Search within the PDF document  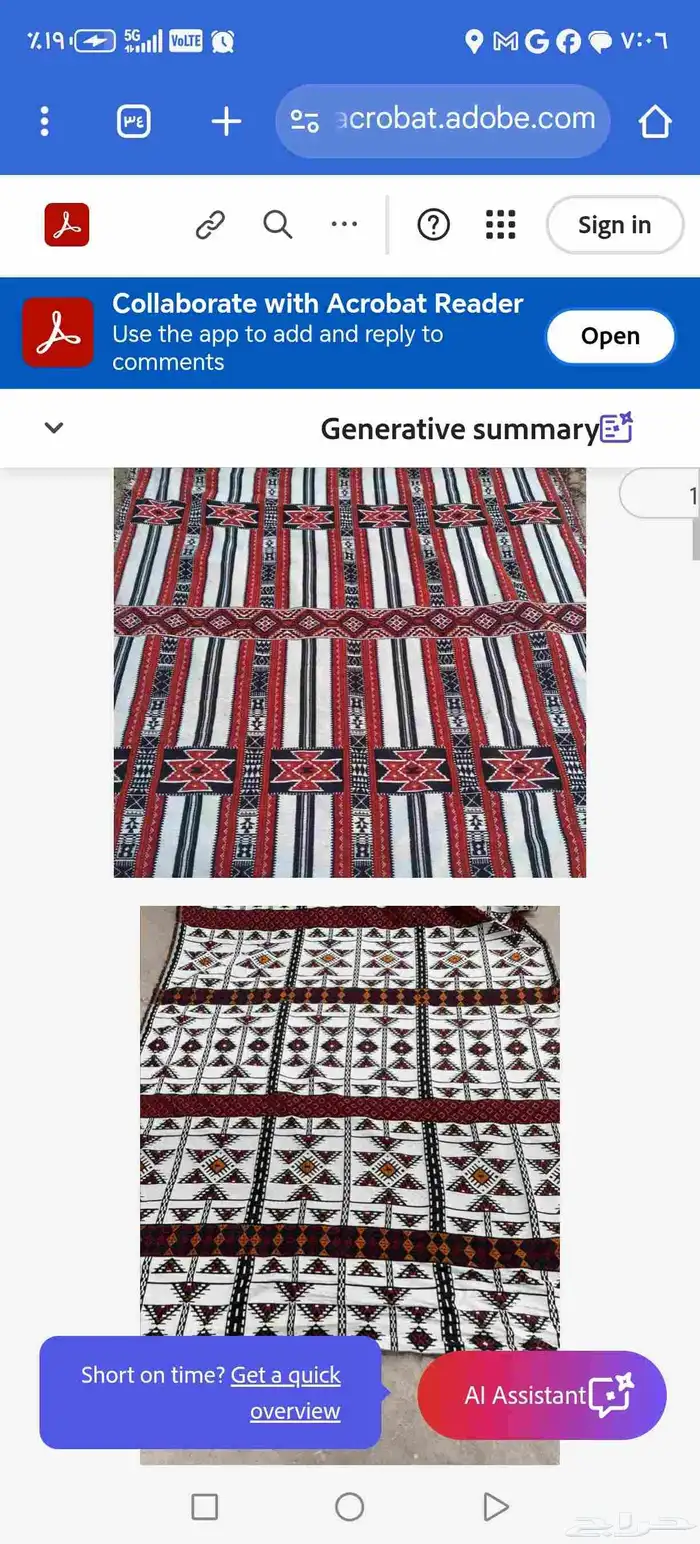coord(278,225)
